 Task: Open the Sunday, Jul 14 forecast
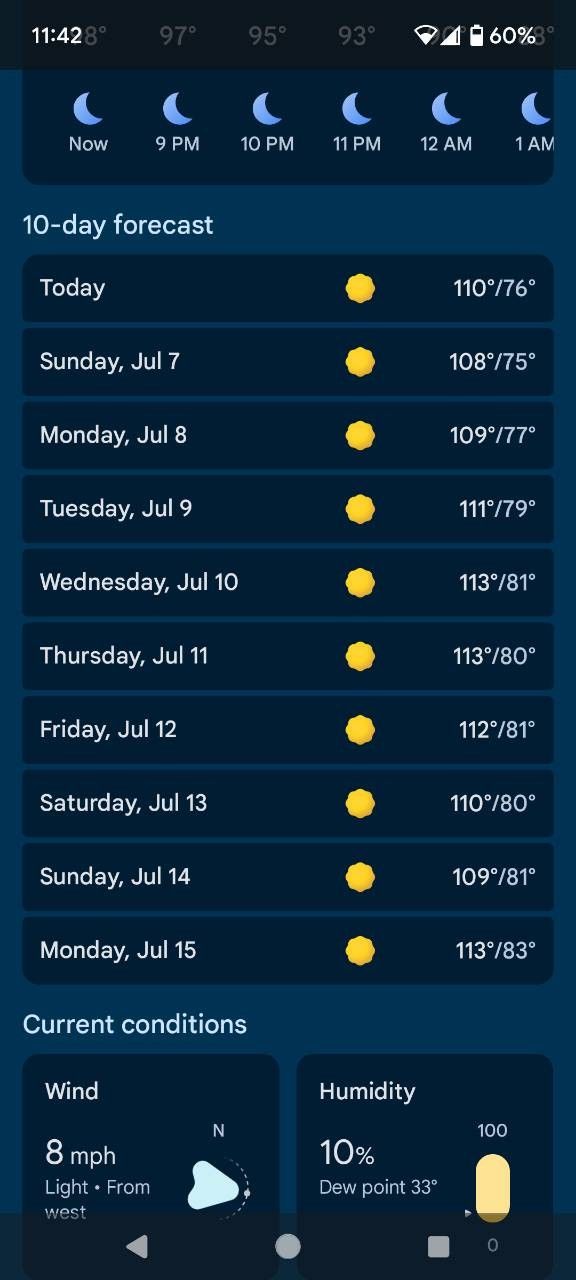[x=288, y=876]
